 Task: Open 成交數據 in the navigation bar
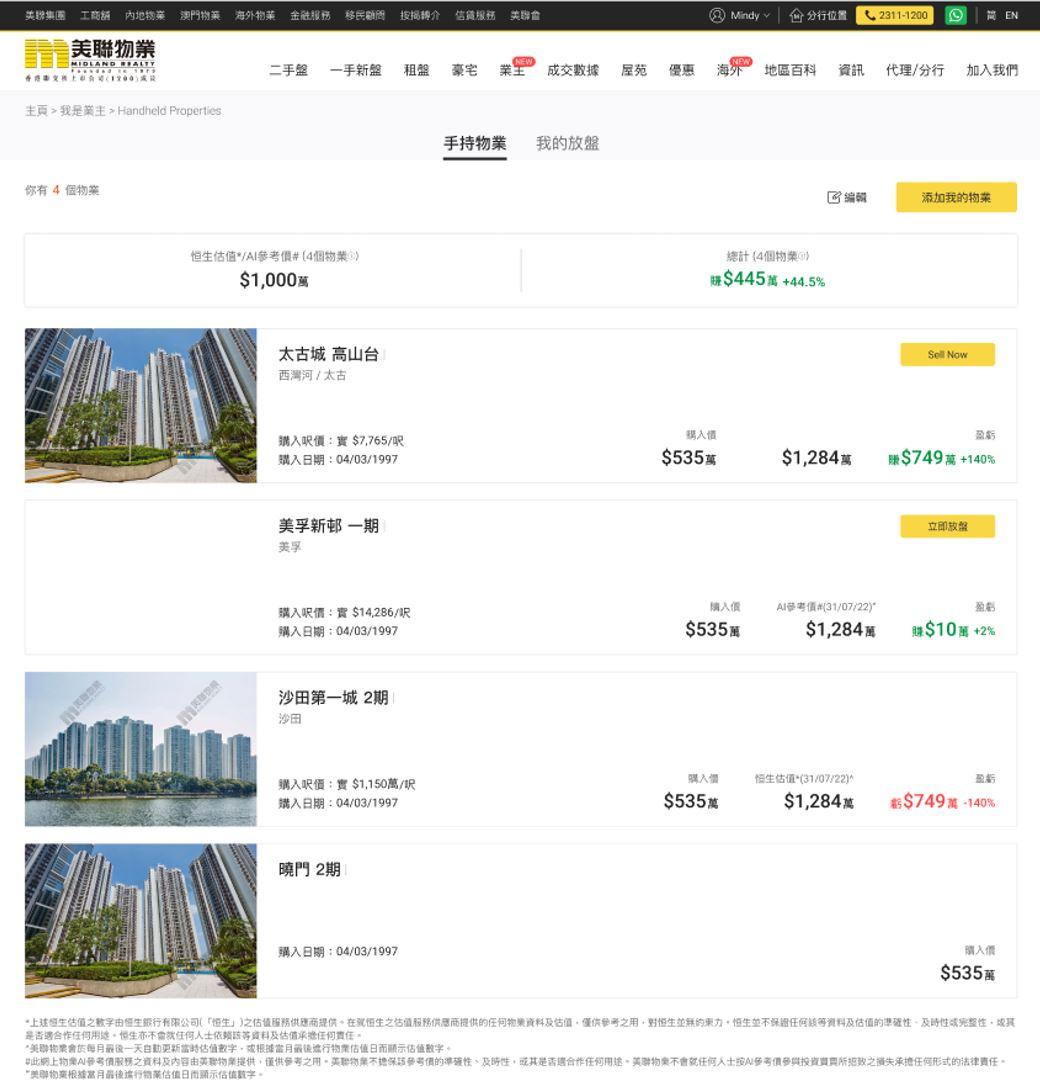[x=573, y=70]
